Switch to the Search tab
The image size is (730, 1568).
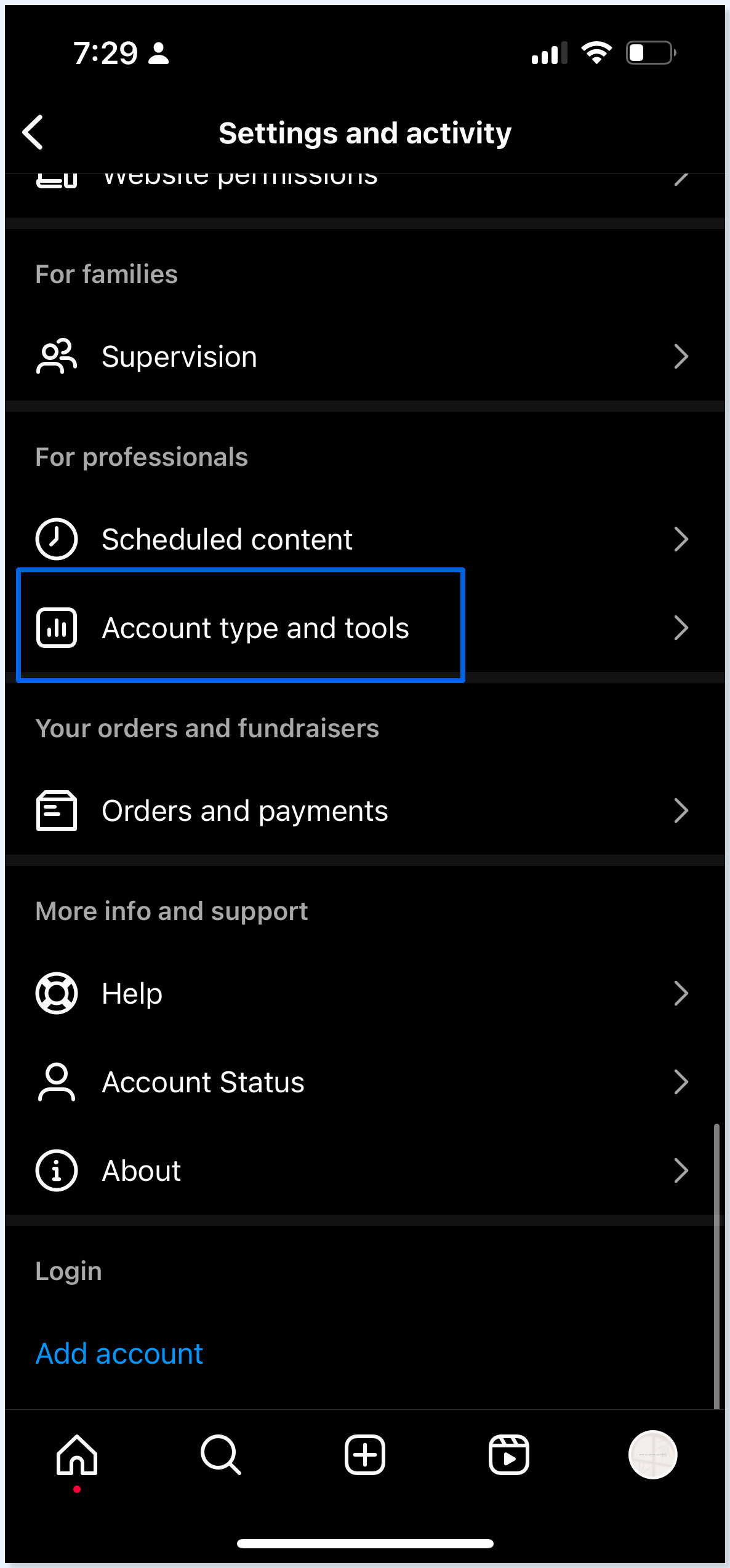point(221,1455)
